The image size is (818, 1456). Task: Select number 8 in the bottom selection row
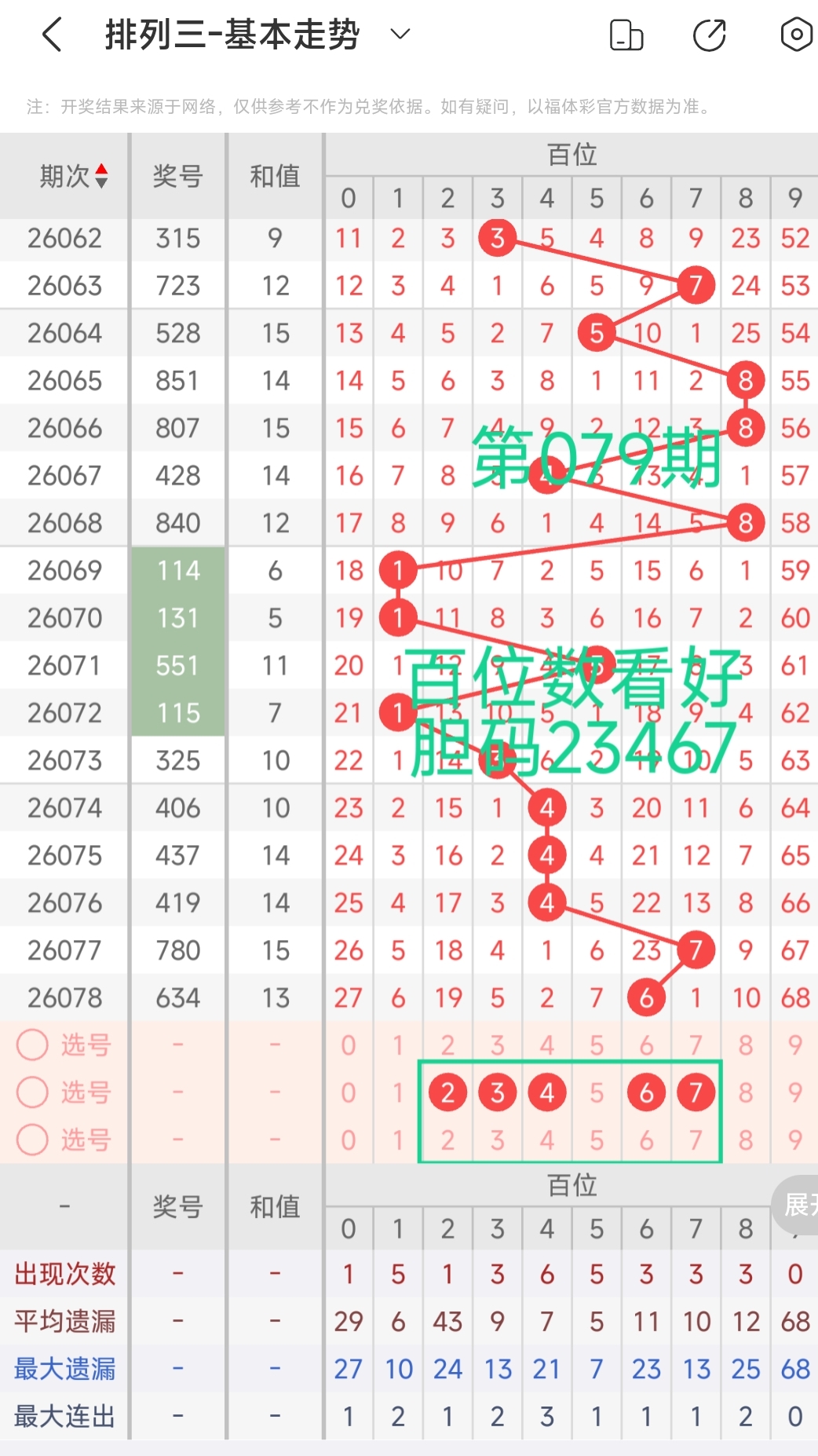pyautogui.click(x=745, y=1140)
